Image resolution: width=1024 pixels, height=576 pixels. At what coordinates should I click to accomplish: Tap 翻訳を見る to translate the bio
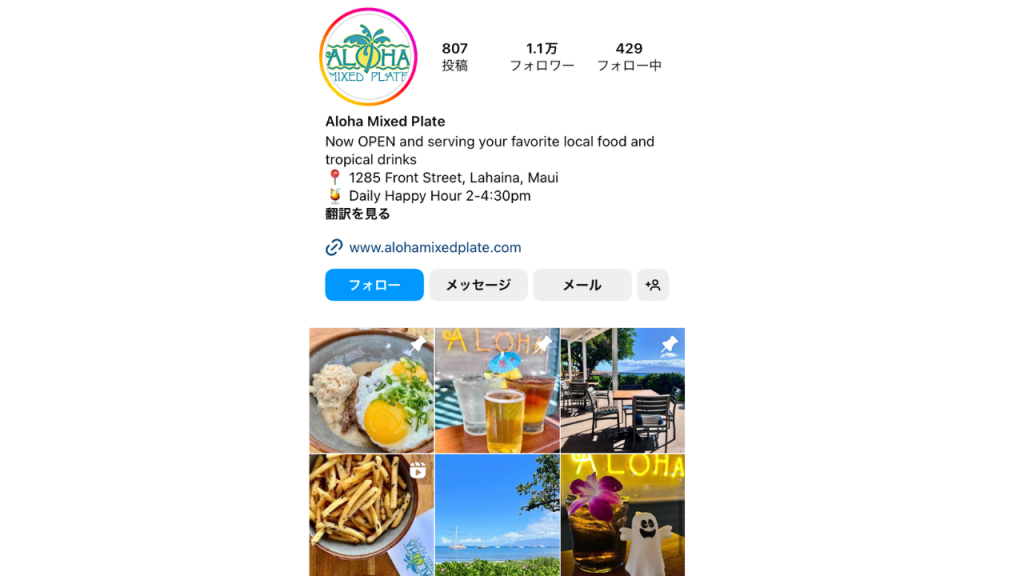tap(358, 214)
